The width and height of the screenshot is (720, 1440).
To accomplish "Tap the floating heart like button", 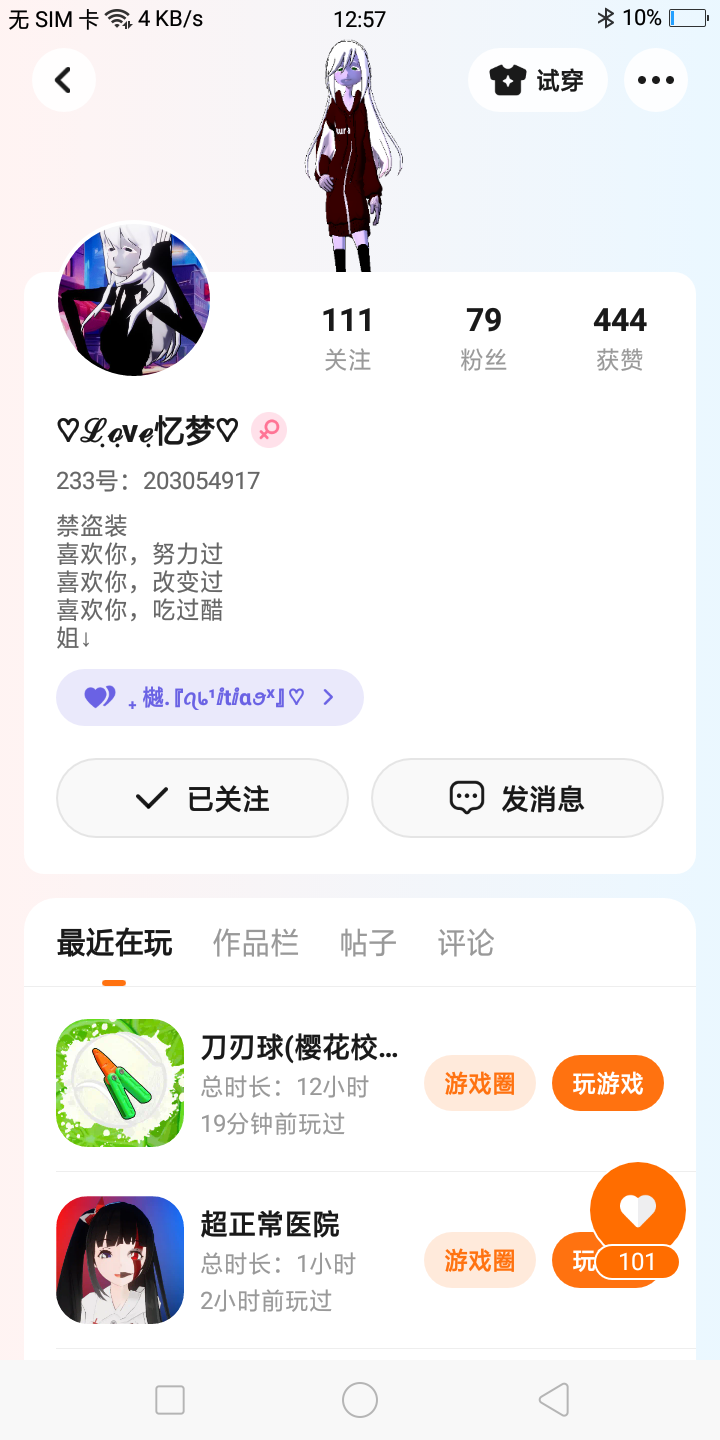I will pos(638,1210).
